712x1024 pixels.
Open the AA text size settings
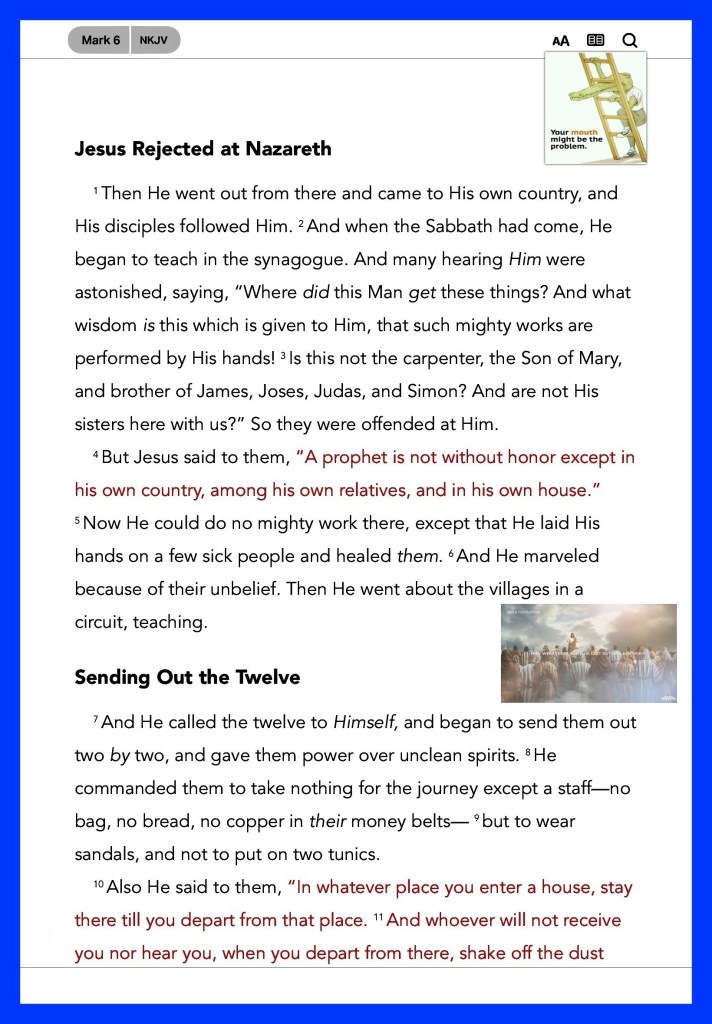point(560,41)
